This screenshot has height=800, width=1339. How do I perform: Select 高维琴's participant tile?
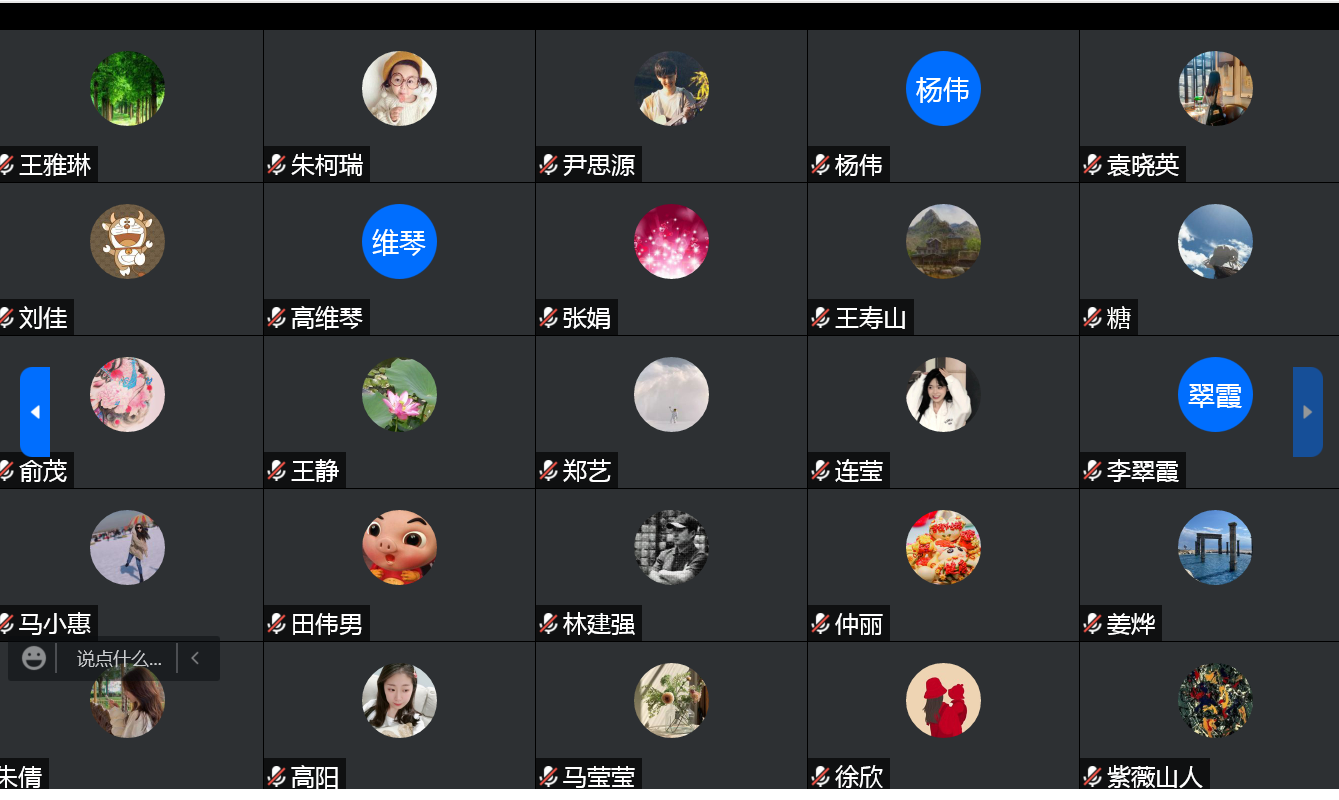click(x=399, y=258)
